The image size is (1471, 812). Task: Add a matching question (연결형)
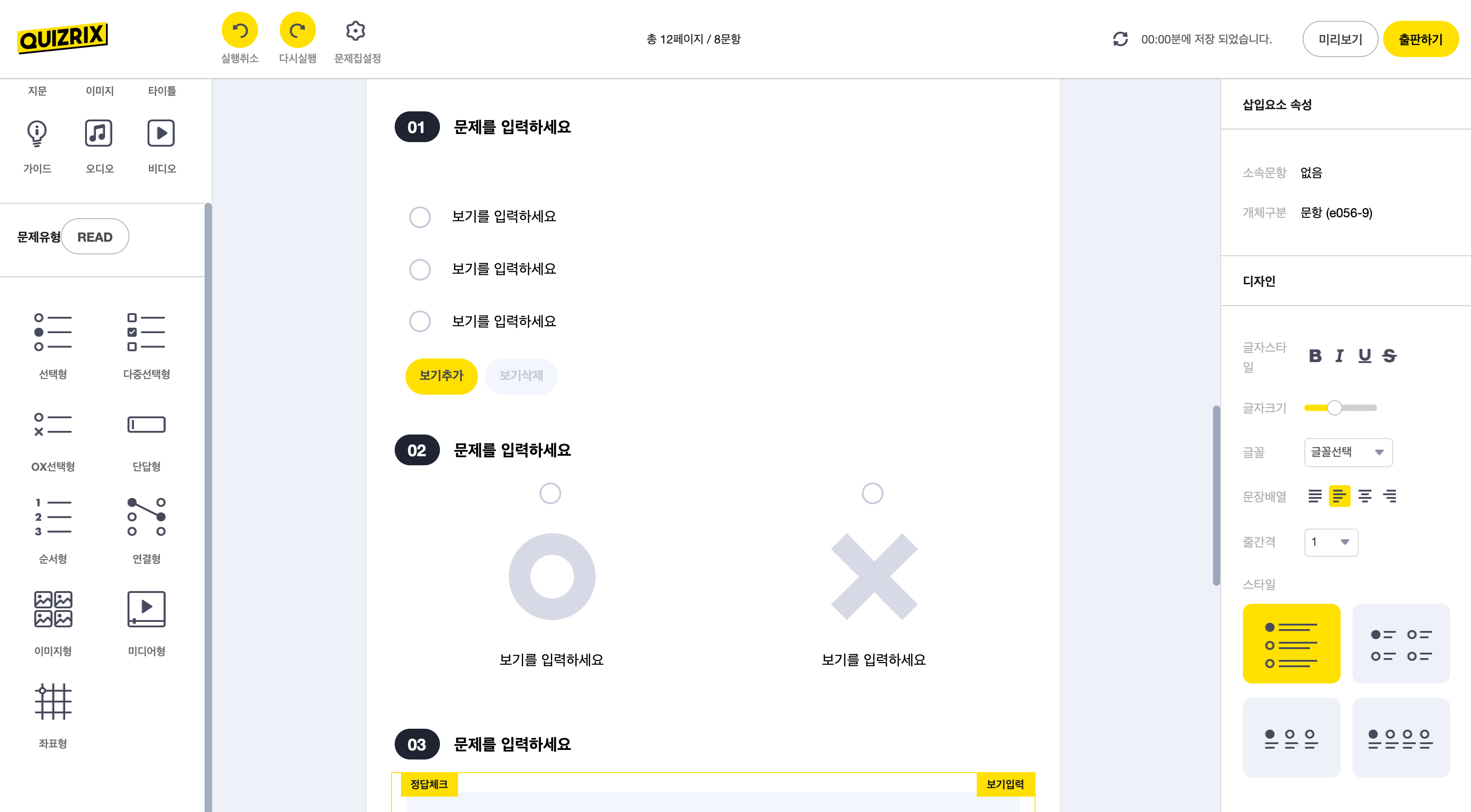click(146, 517)
